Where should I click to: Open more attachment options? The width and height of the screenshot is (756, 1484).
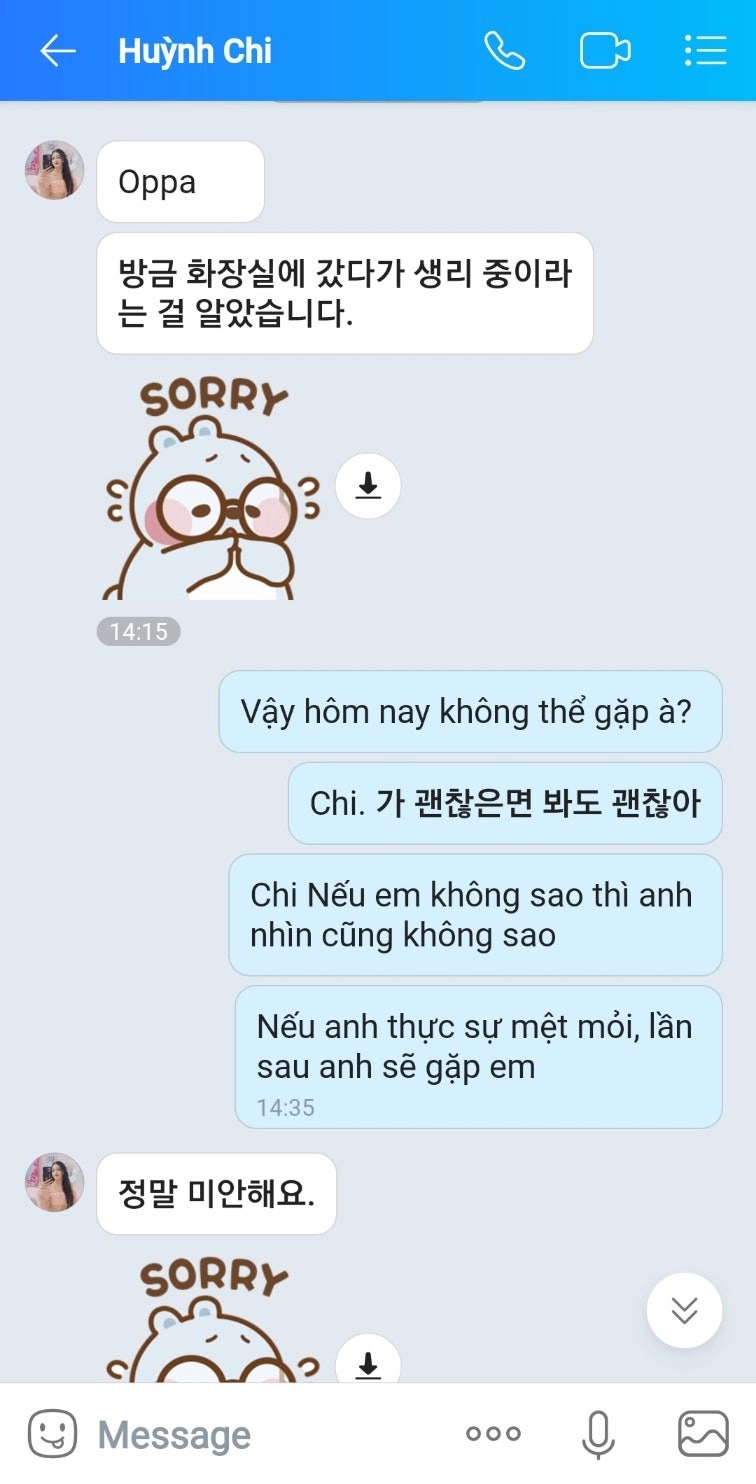pyautogui.click(x=493, y=1434)
